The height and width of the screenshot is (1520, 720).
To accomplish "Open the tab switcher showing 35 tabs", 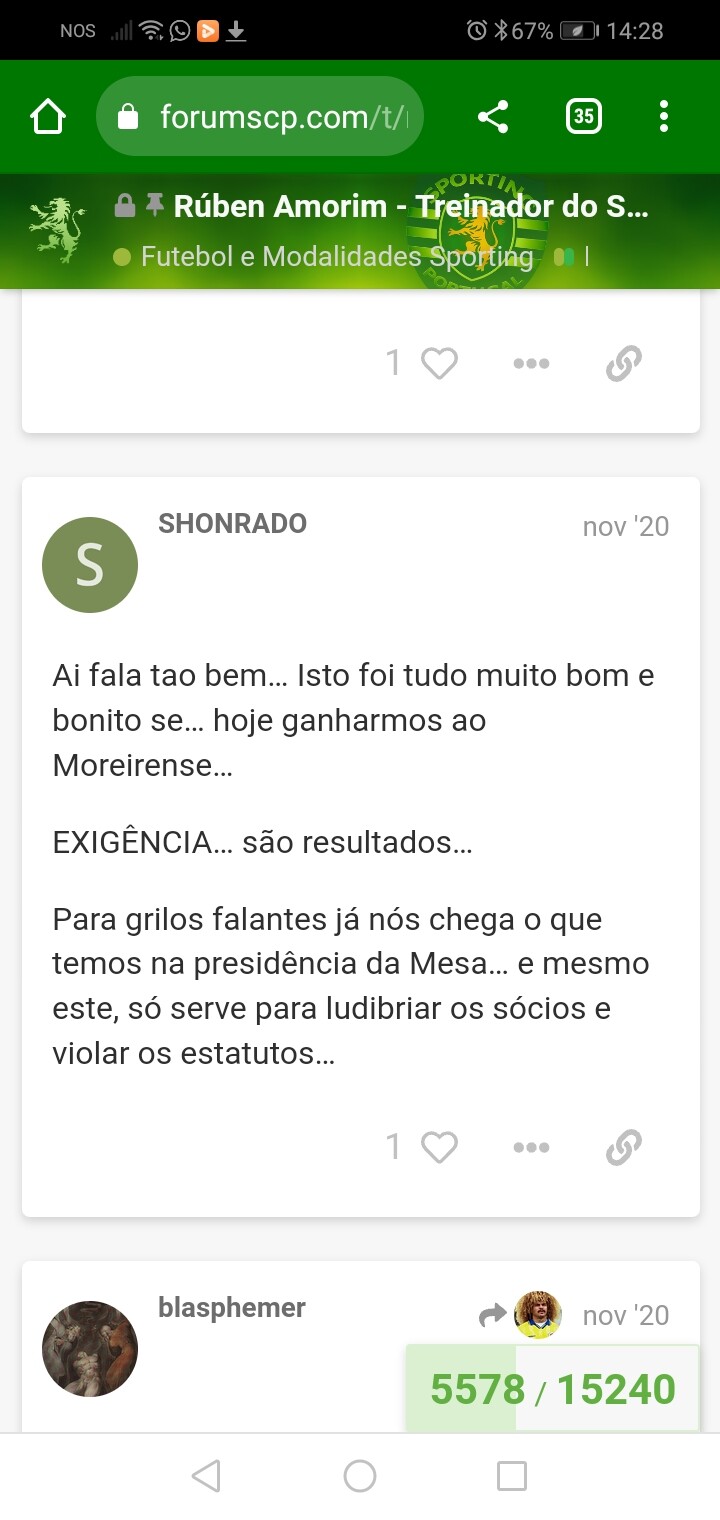I will click(x=583, y=117).
